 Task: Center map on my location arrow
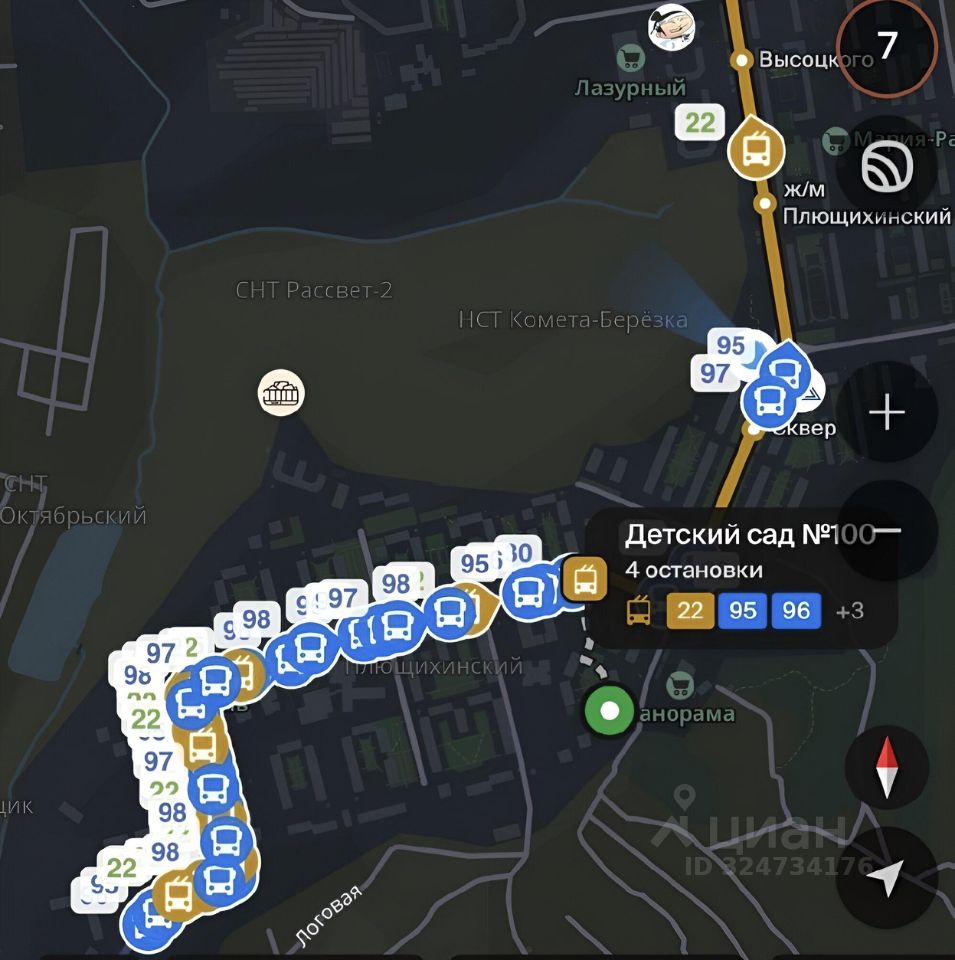coord(886,877)
